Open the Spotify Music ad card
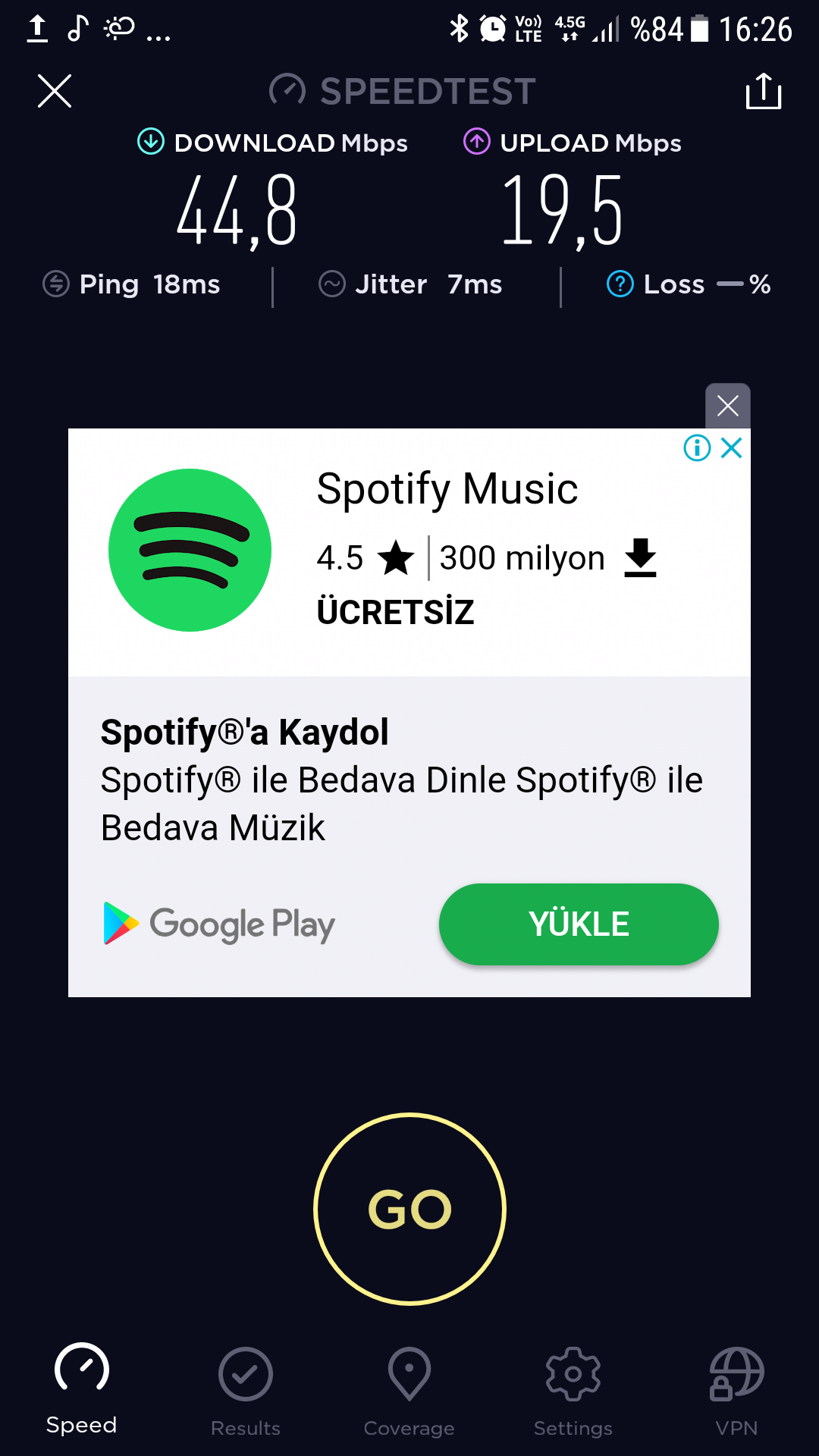The image size is (819, 1456). [x=409, y=552]
